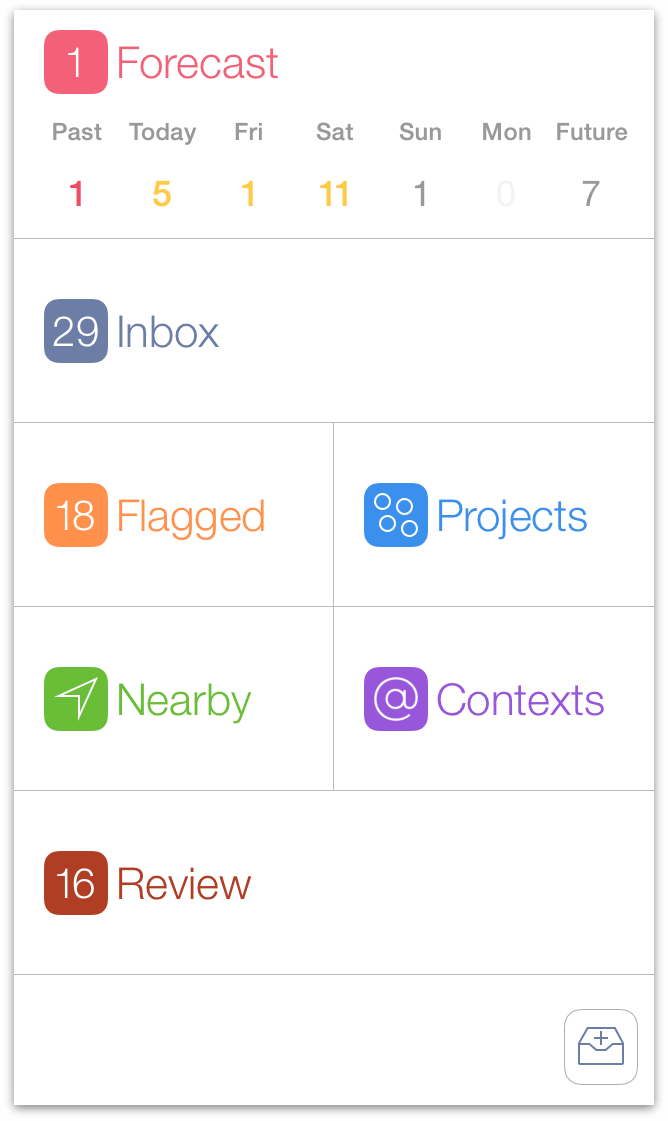The width and height of the screenshot is (668, 1121).
Task: Show Future items in Forecast
Action: [591, 165]
